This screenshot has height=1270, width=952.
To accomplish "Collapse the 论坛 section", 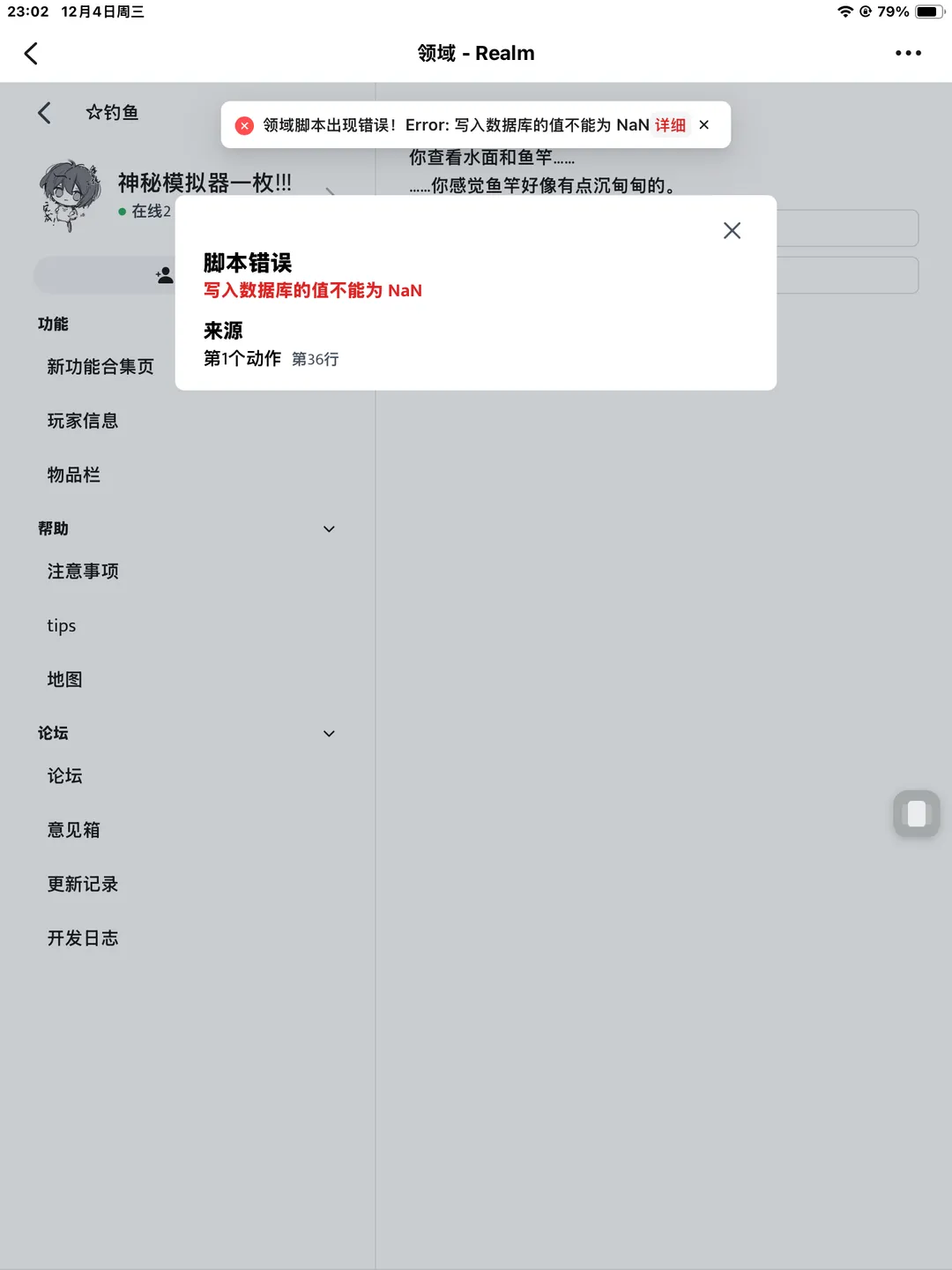I will (x=329, y=734).
